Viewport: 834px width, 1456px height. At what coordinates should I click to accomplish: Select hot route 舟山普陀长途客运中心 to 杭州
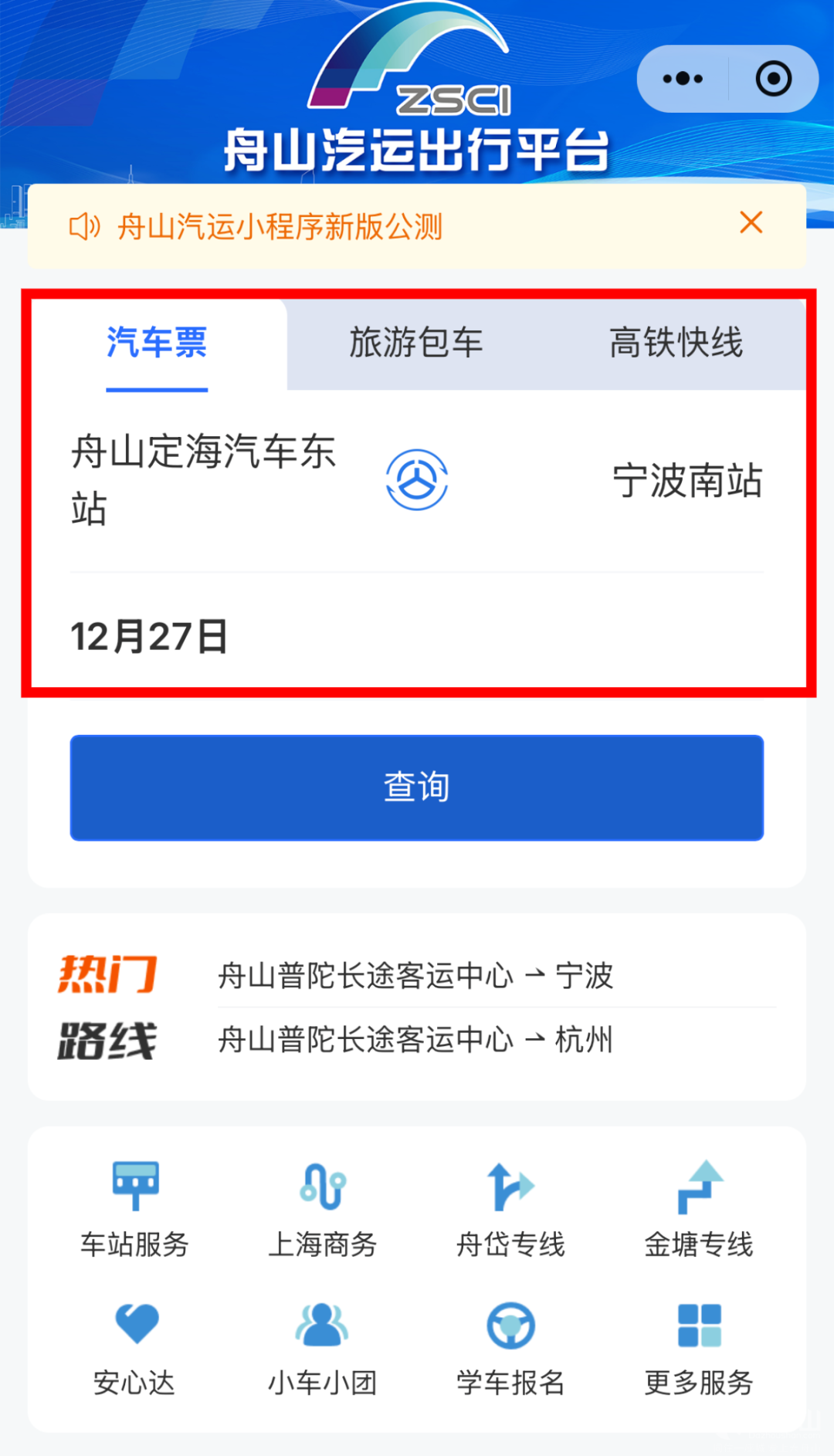(x=415, y=1040)
